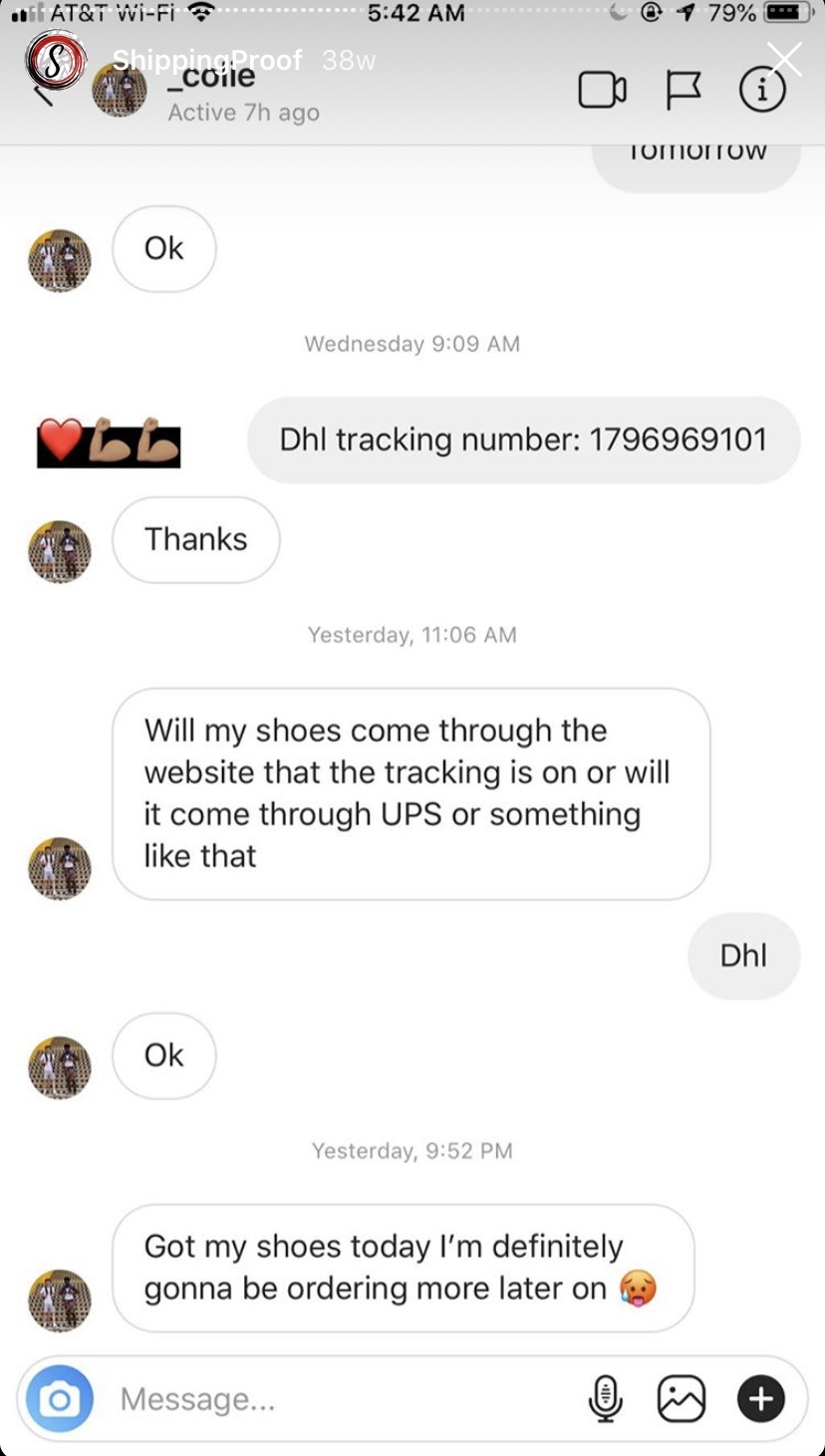825x1456 pixels.
Task: Close the ShippingProof story
Action: click(784, 60)
